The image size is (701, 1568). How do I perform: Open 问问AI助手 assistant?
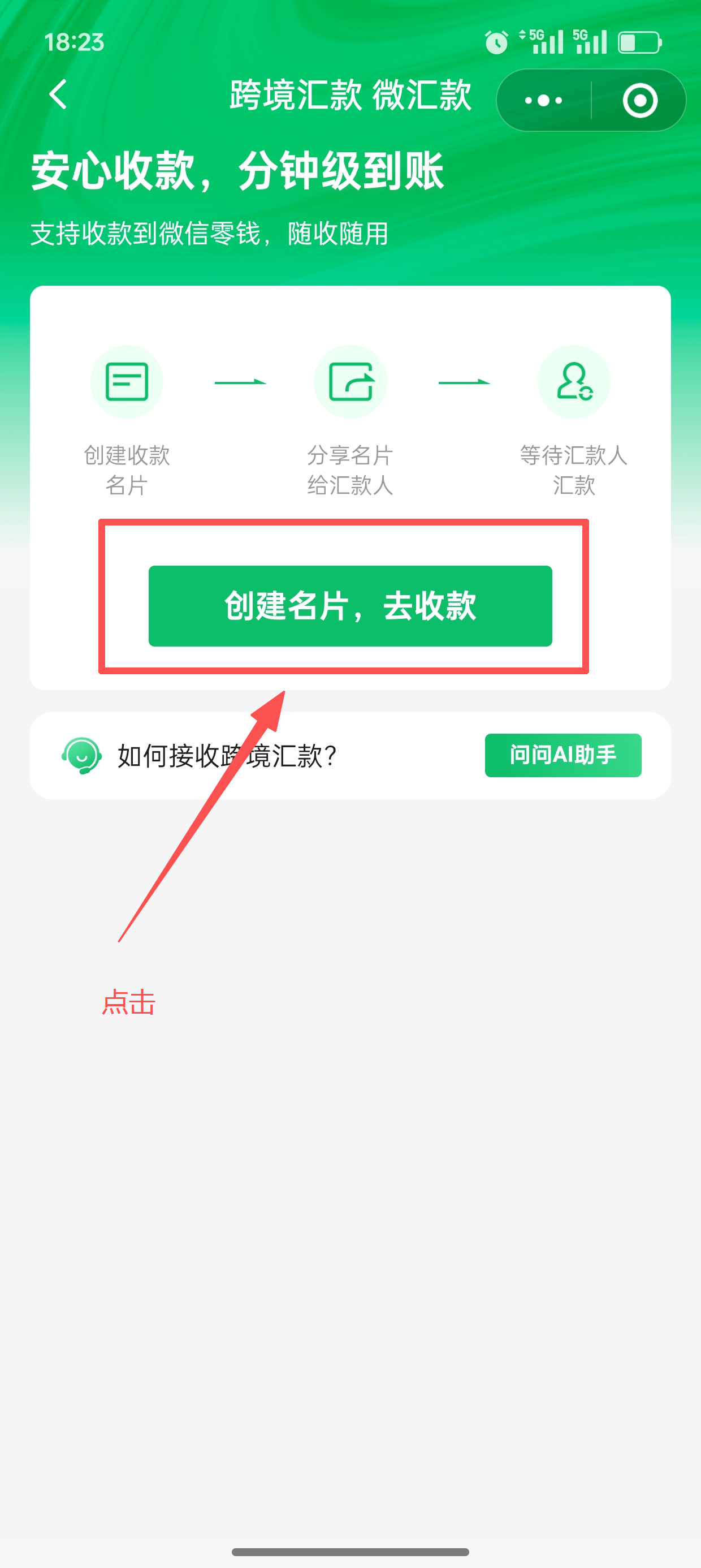[563, 755]
